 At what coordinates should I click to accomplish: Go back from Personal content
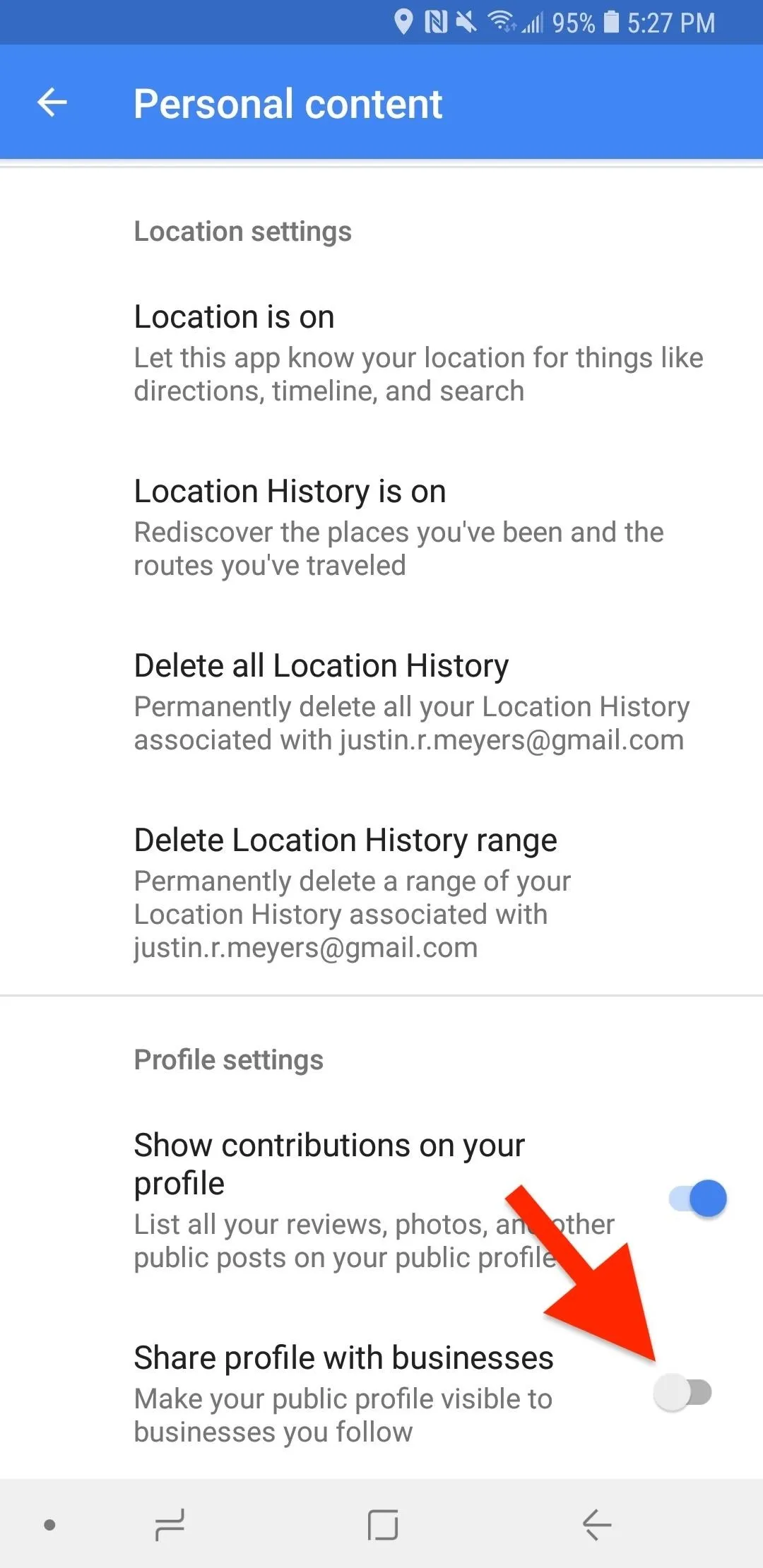(52, 103)
